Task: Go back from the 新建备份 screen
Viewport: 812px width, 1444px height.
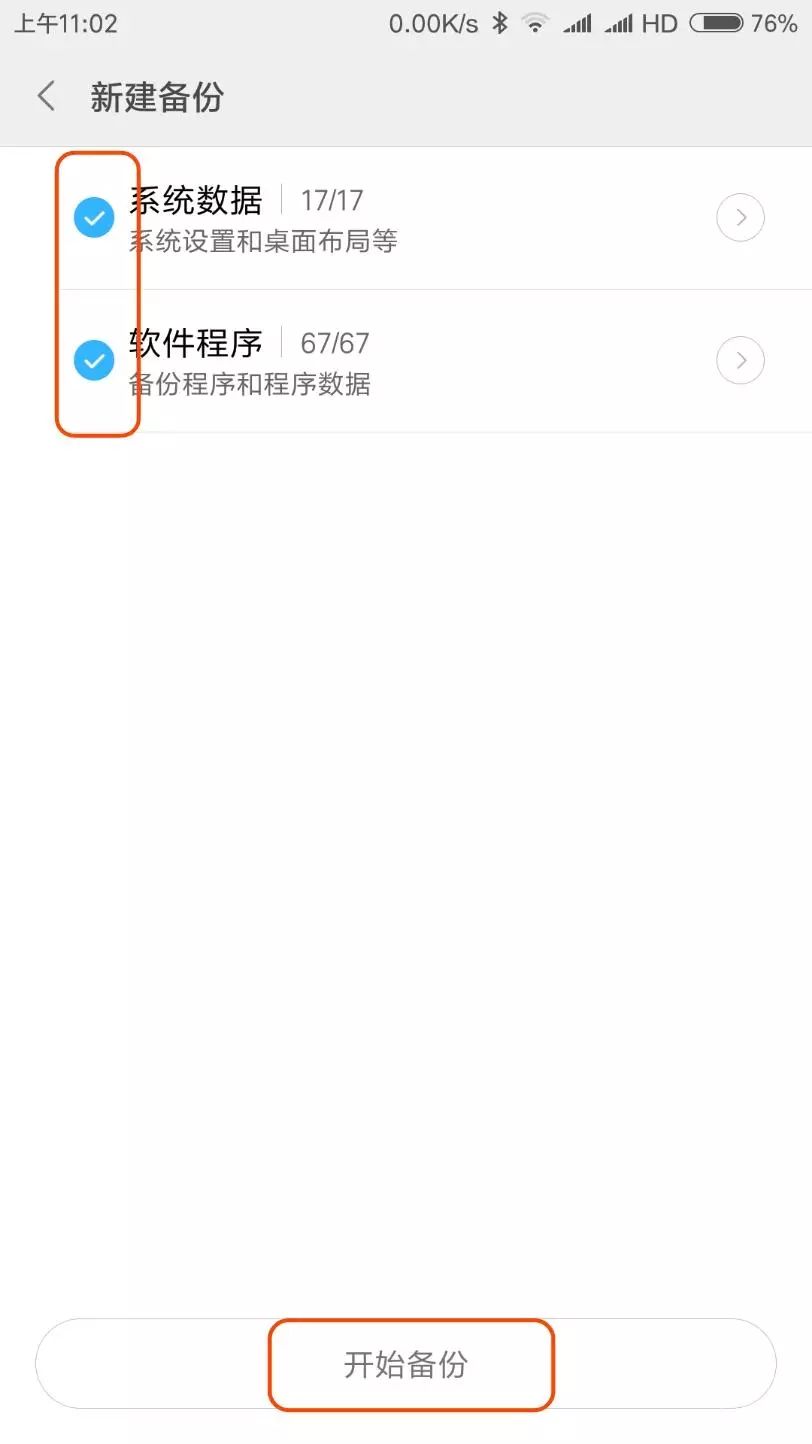Action: [46, 97]
